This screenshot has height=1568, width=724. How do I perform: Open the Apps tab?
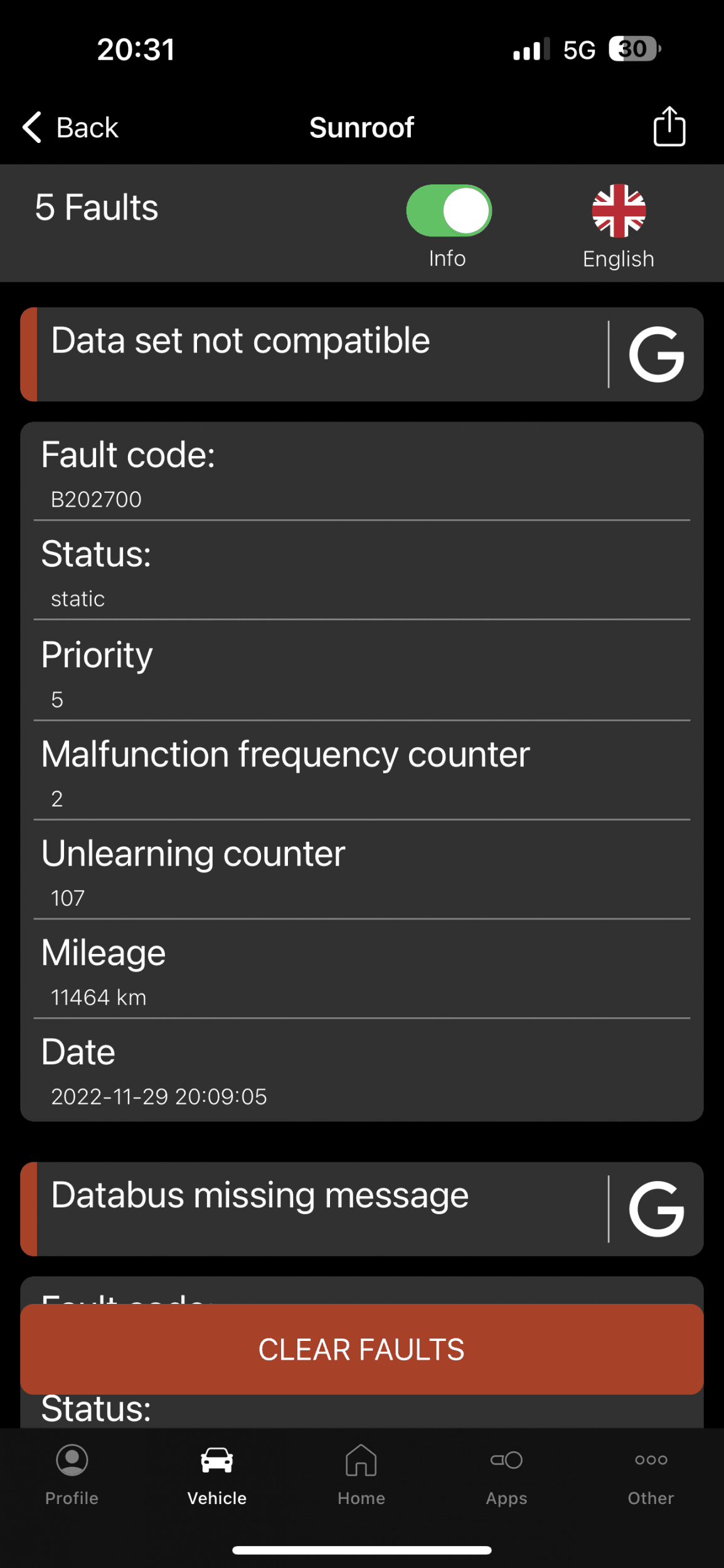[506, 1476]
